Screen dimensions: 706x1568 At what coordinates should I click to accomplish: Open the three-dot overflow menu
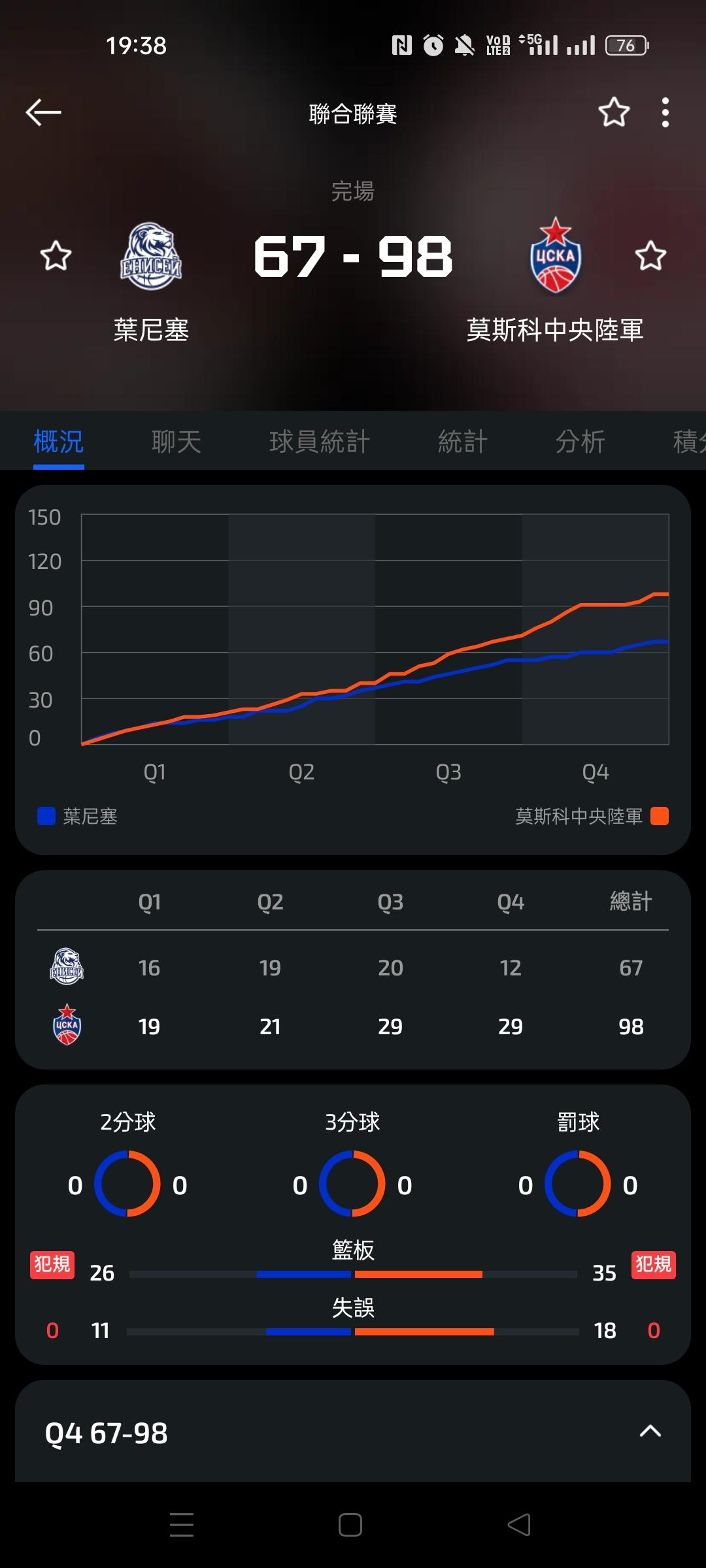tap(665, 112)
